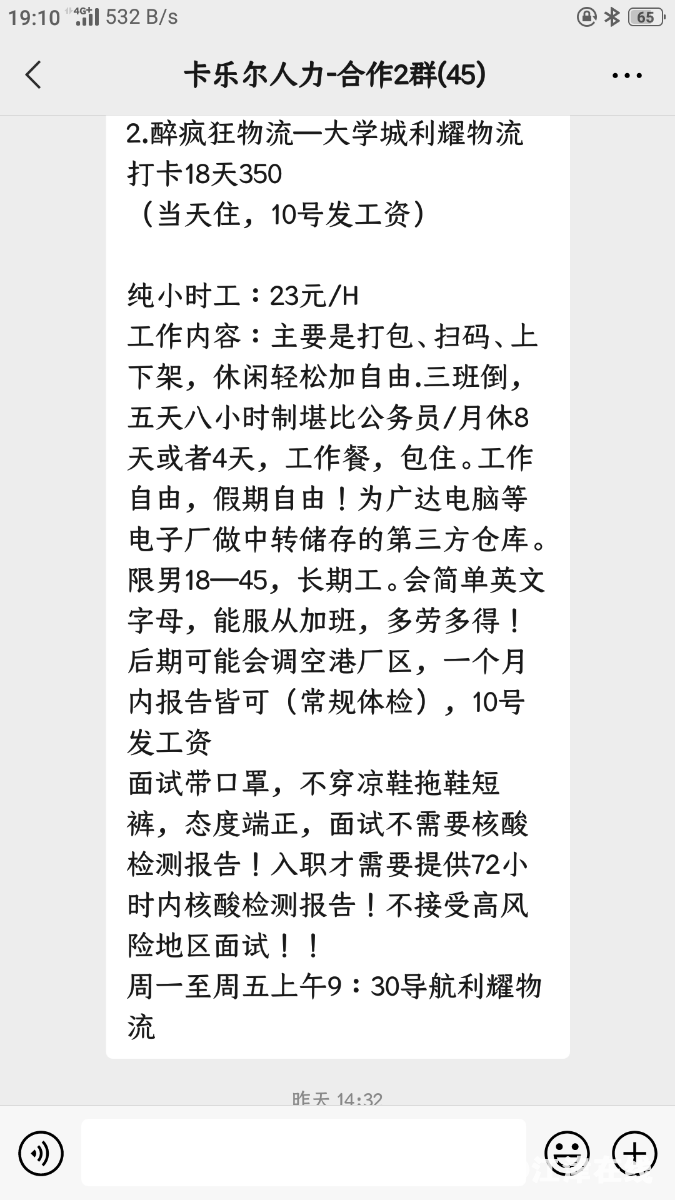Switch to voice message input
Screen dimensions: 675x1200
click(41, 1154)
